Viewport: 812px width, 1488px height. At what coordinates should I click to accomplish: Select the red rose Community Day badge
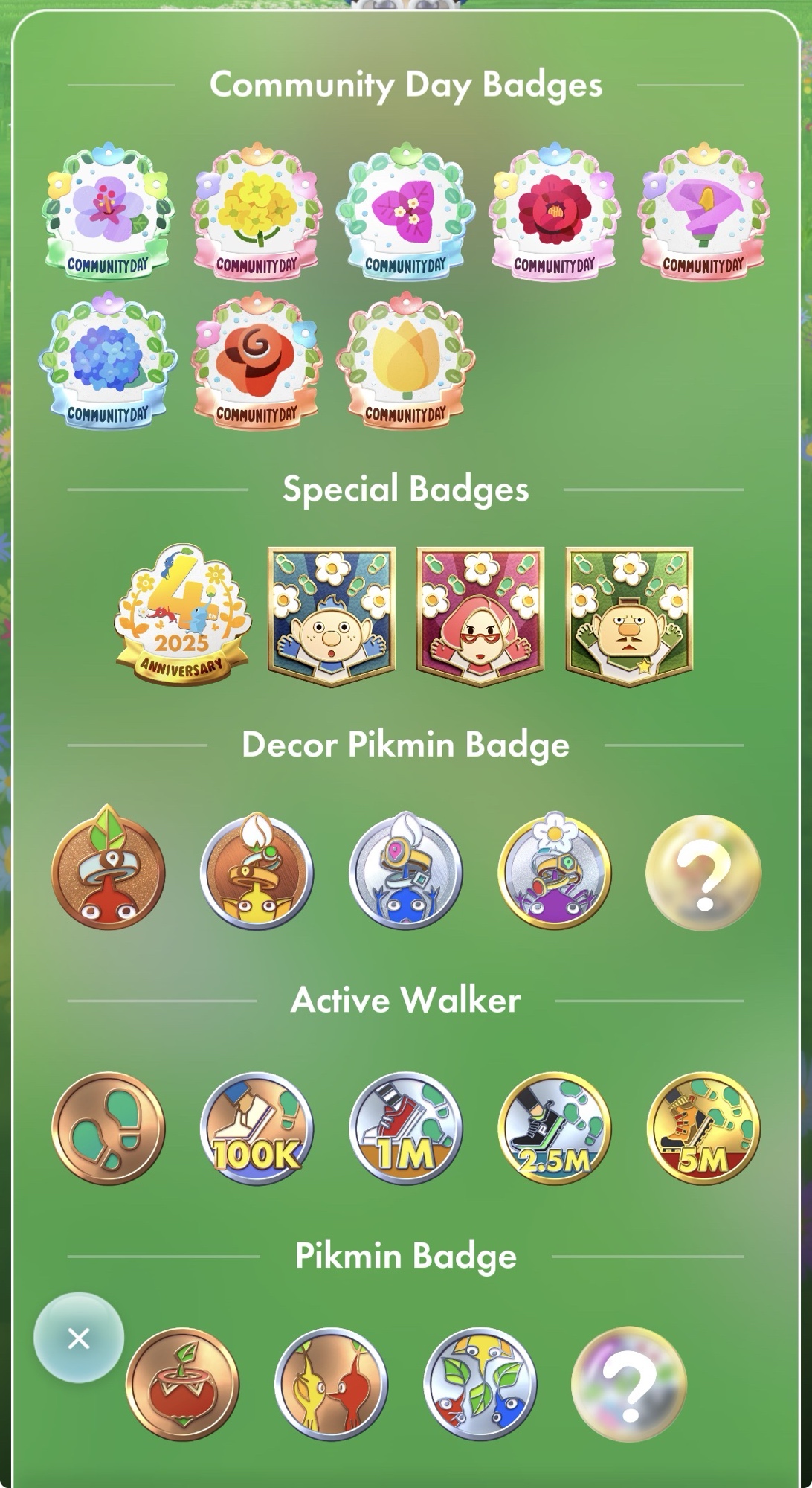[257, 362]
